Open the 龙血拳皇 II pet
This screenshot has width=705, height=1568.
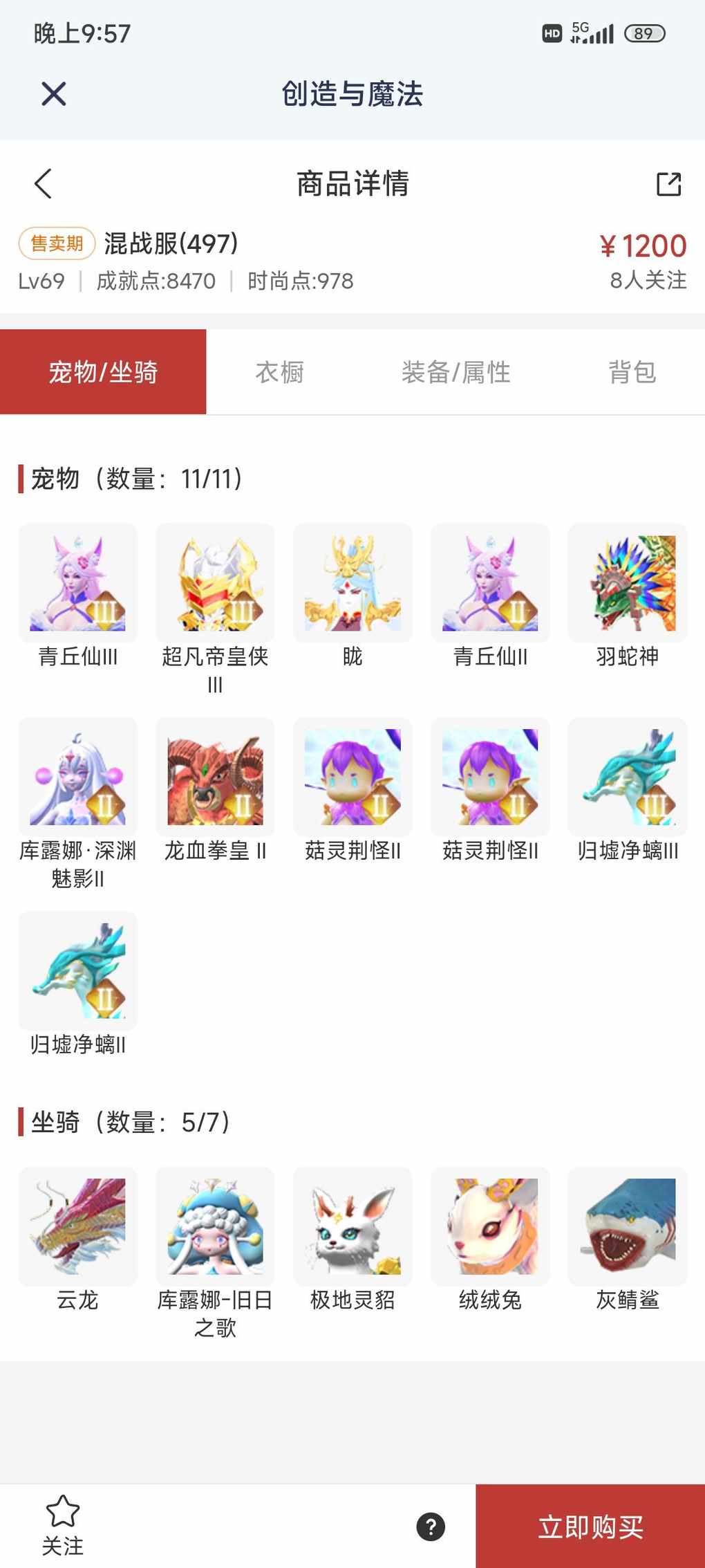(x=215, y=777)
